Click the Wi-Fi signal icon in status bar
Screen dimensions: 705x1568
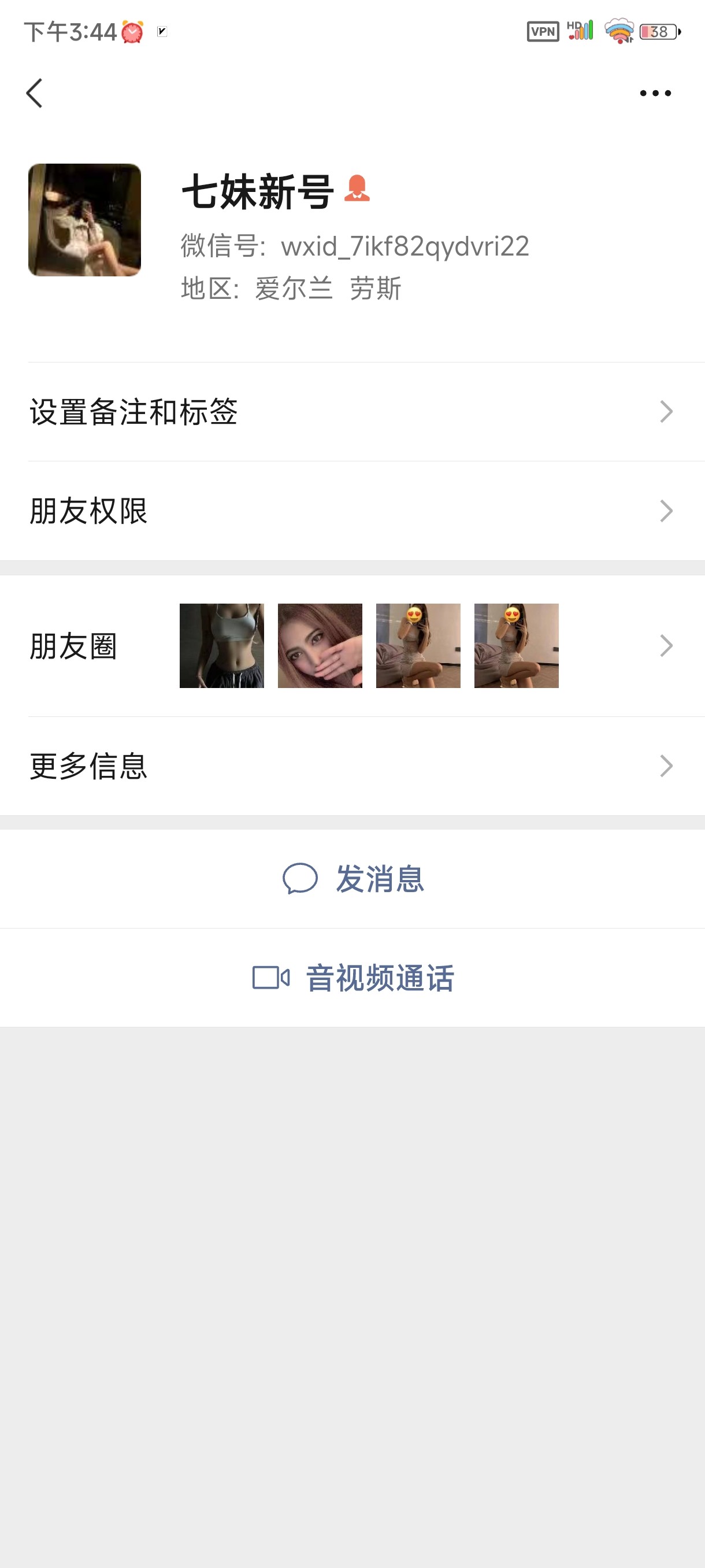(618, 32)
